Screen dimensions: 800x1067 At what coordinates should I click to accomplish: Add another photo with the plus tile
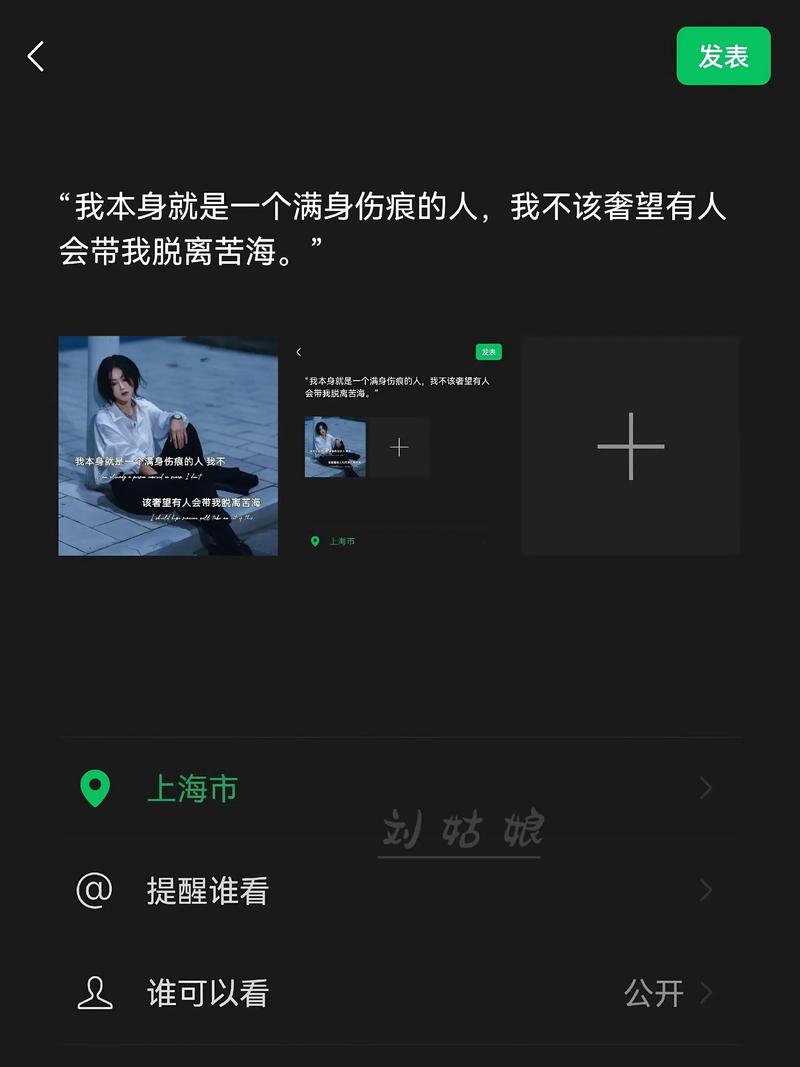630,445
